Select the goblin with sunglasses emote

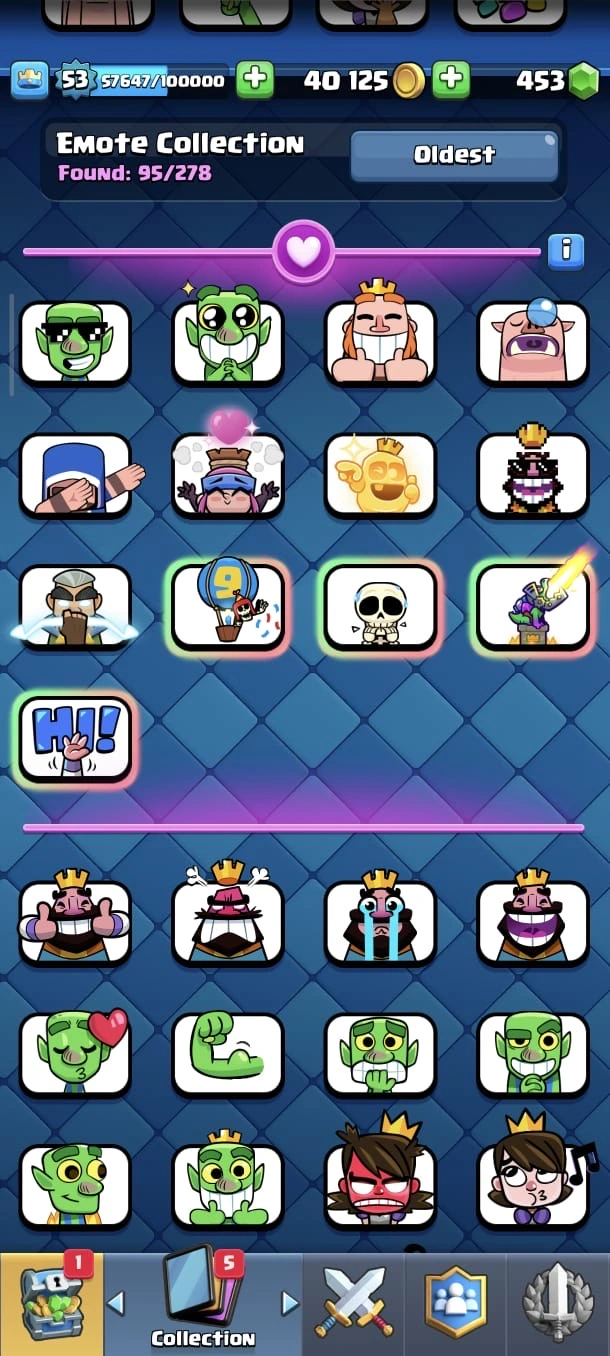[x=75, y=343]
